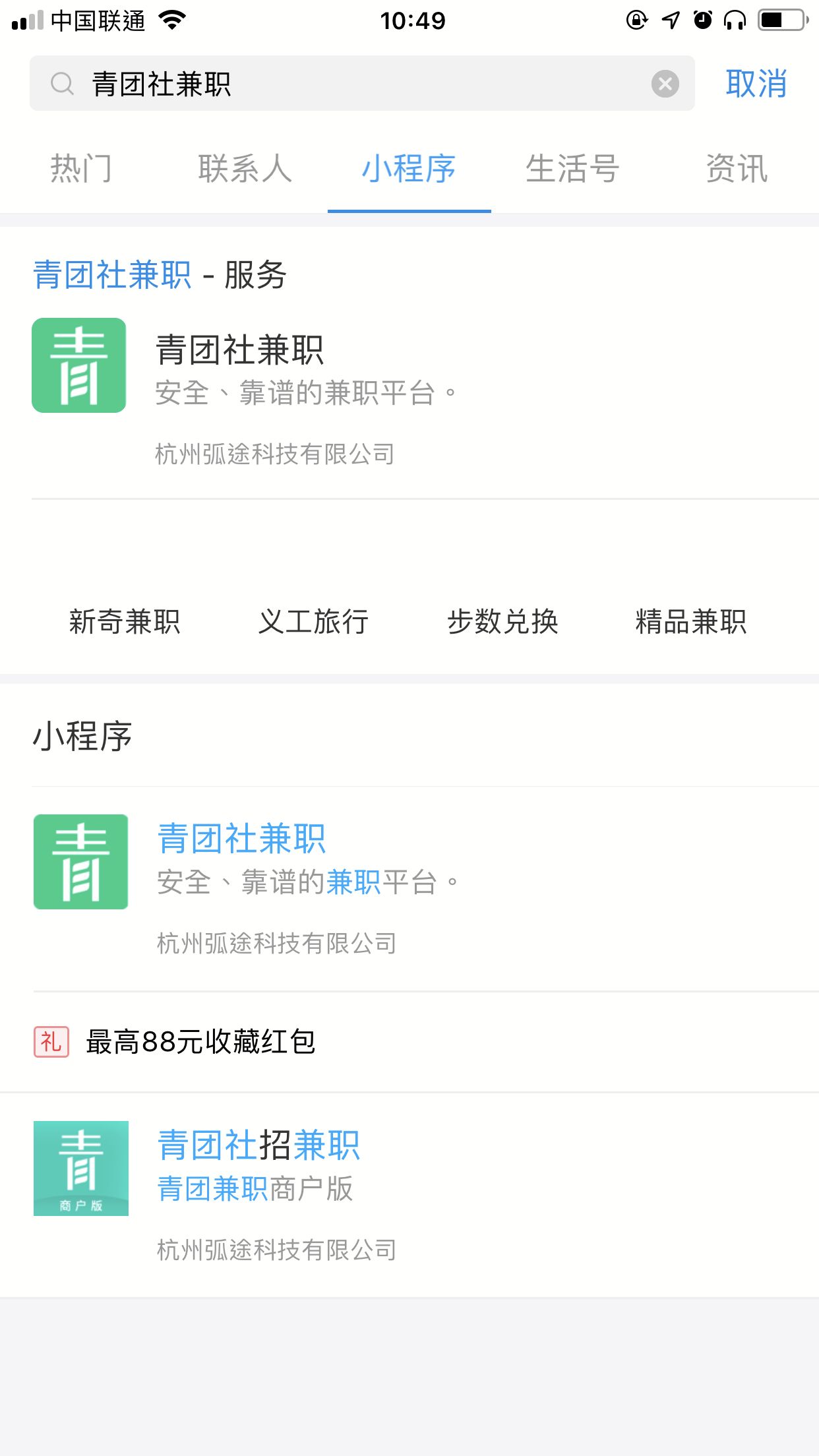819x1456 pixels.
Task: Open the 义工旅行 shortcut
Action: 313,621
